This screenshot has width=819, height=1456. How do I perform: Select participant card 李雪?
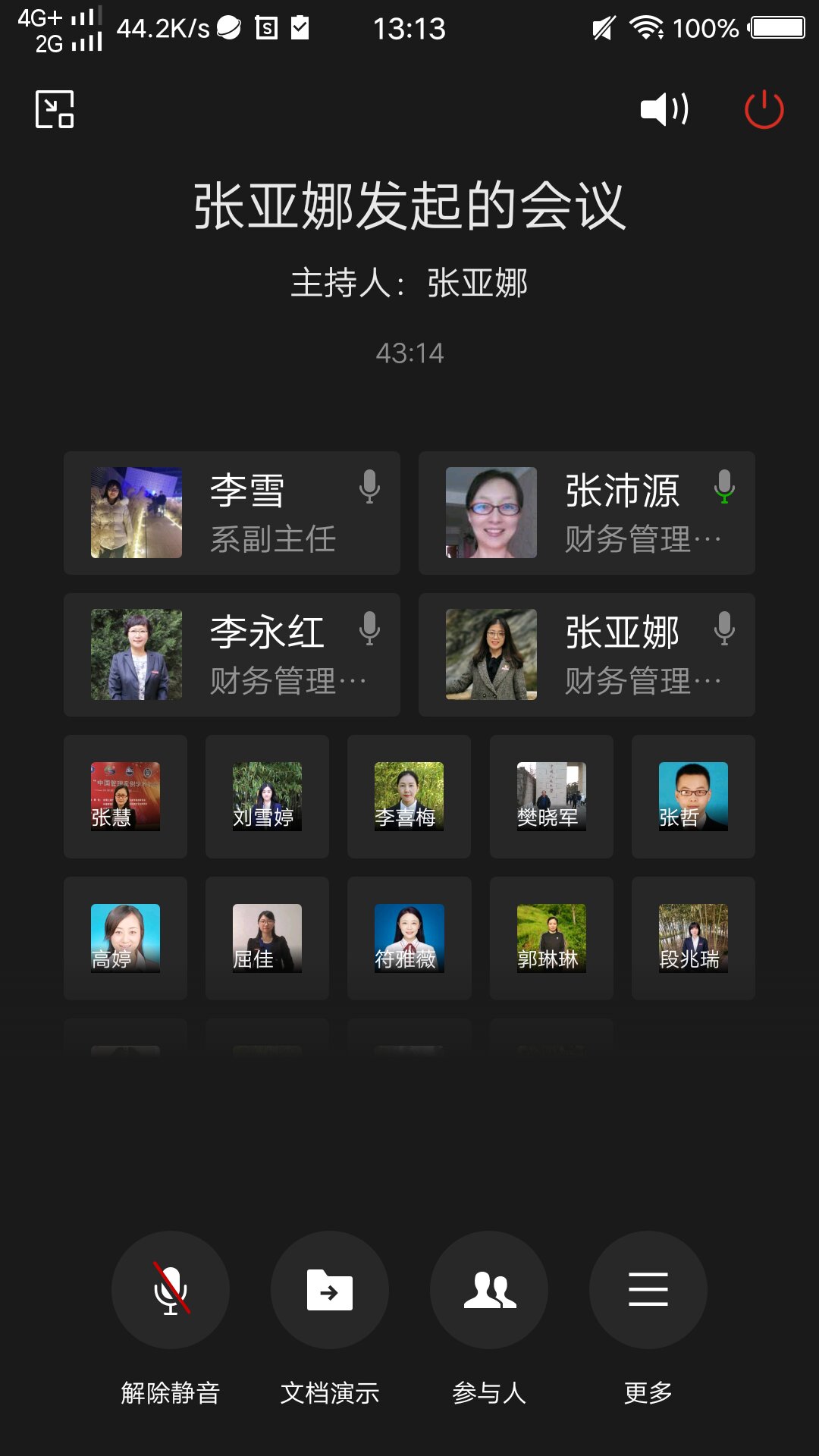231,513
